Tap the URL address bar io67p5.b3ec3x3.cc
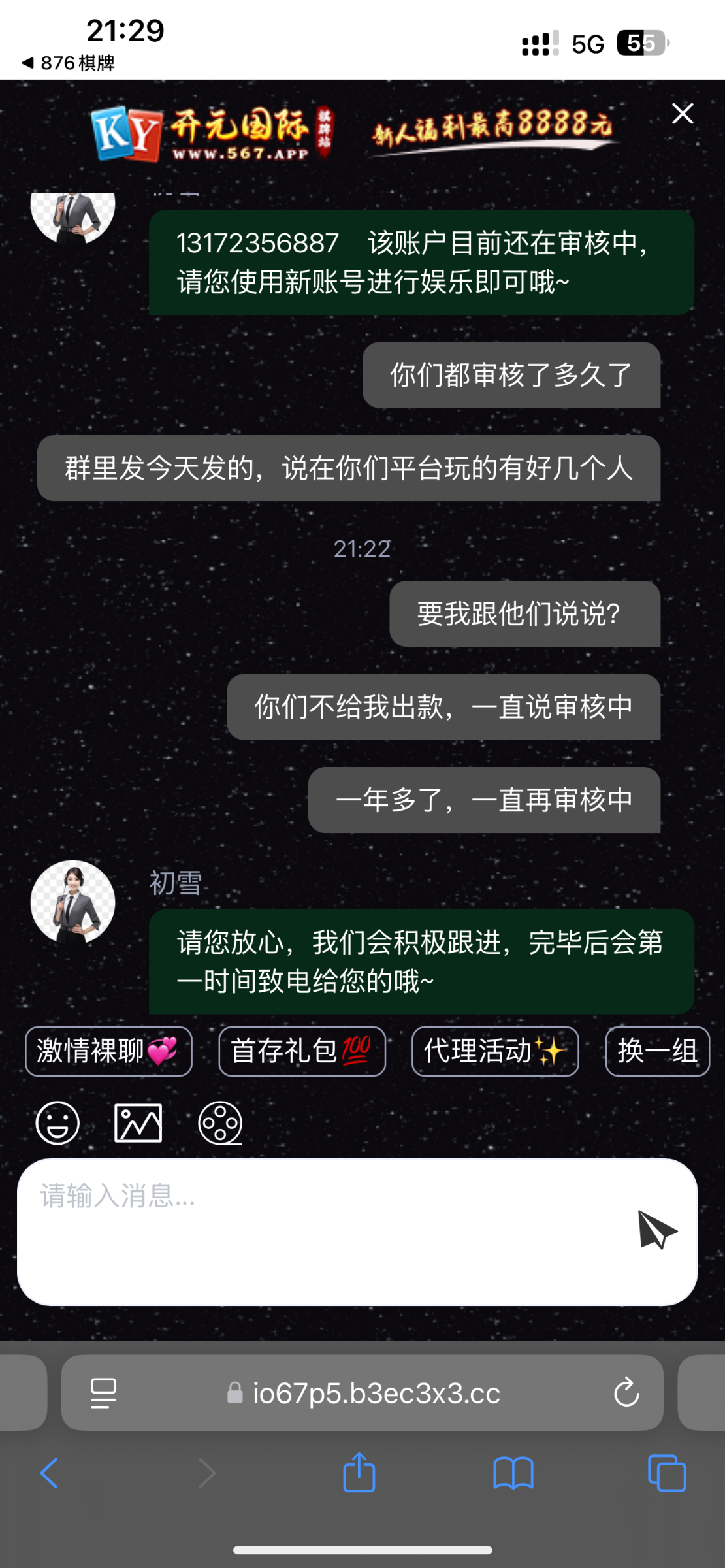Image resolution: width=725 pixels, height=1568 pixels. pos(376,1393)
